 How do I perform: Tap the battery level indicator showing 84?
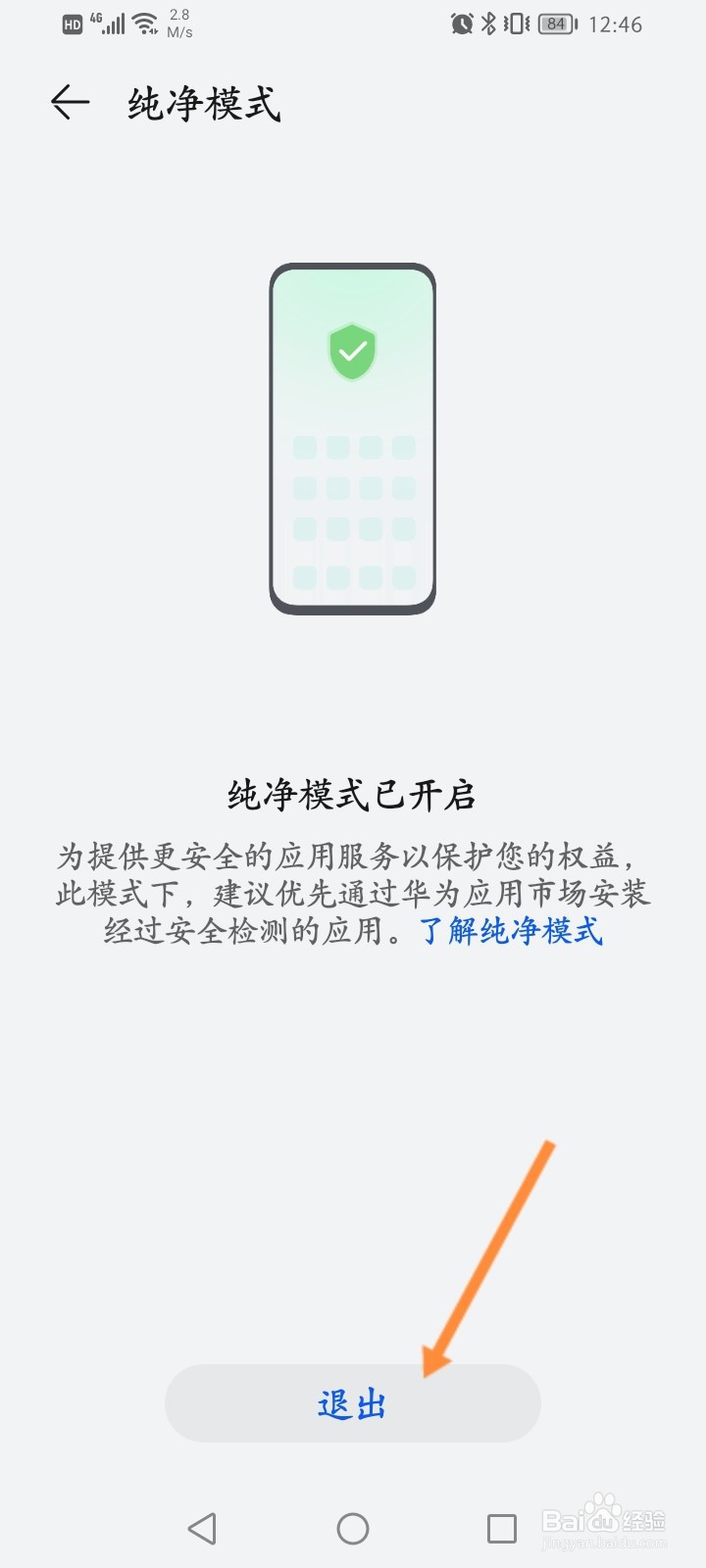pyautogui.click(x=555, y=24)
